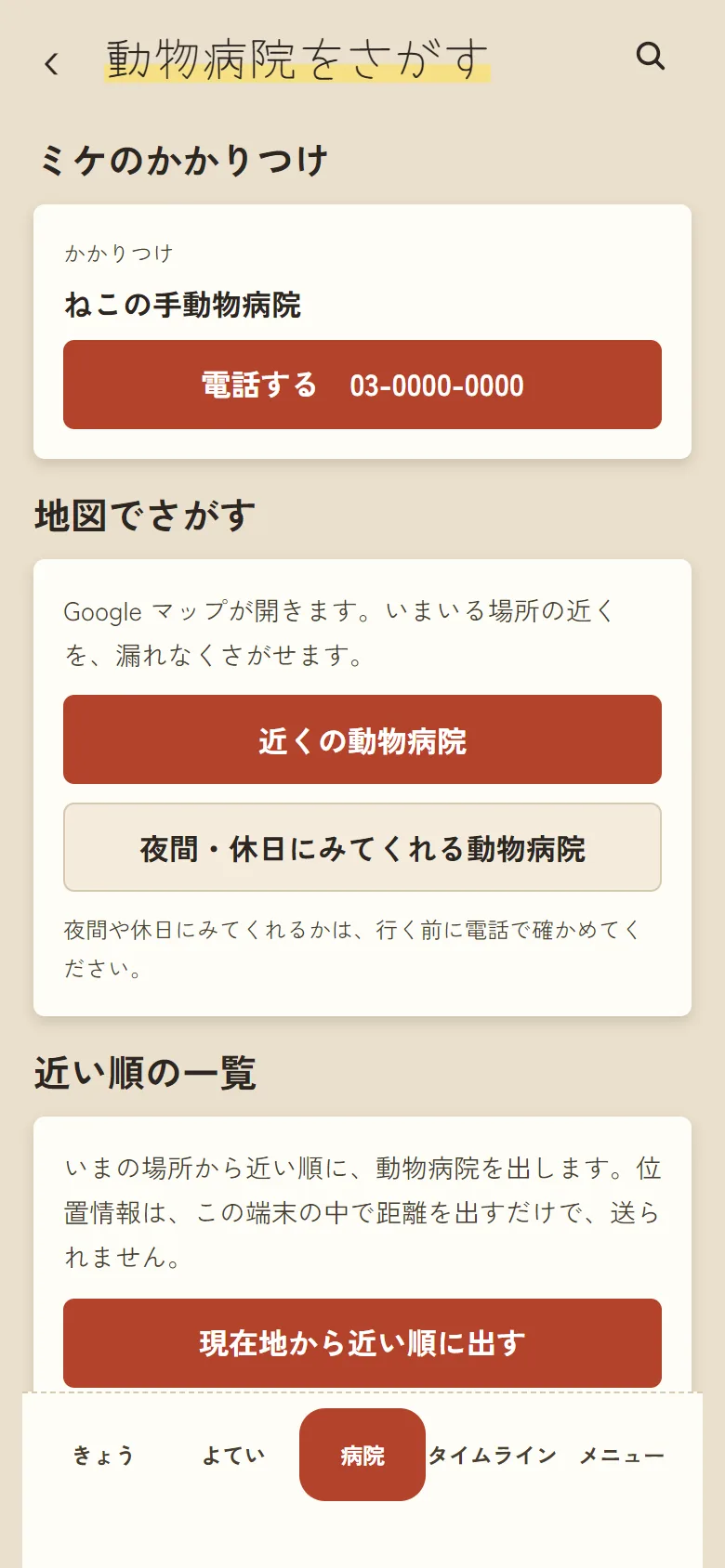Viewport: 725px width, 1568px height.
Task: Open the メニュー tab
Action: 622,1455
